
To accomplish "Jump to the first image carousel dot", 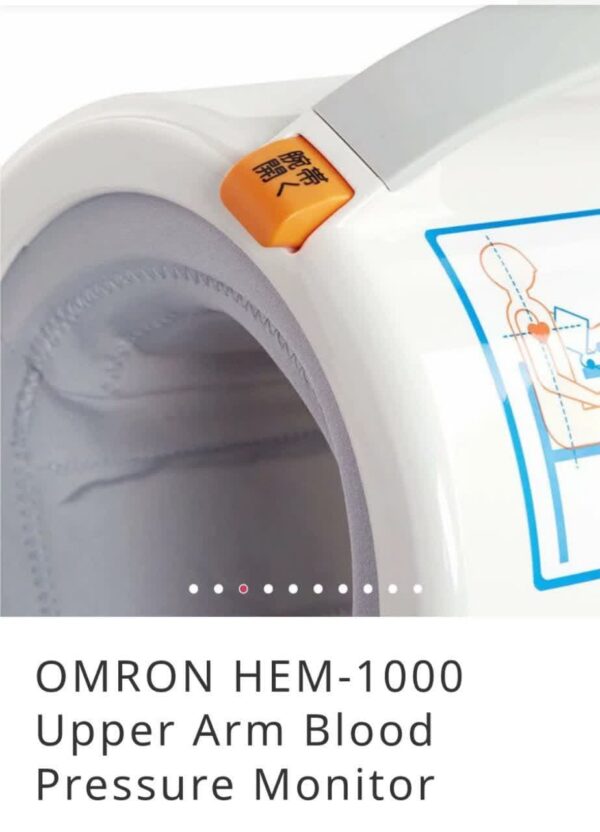I will coord(193,589).
